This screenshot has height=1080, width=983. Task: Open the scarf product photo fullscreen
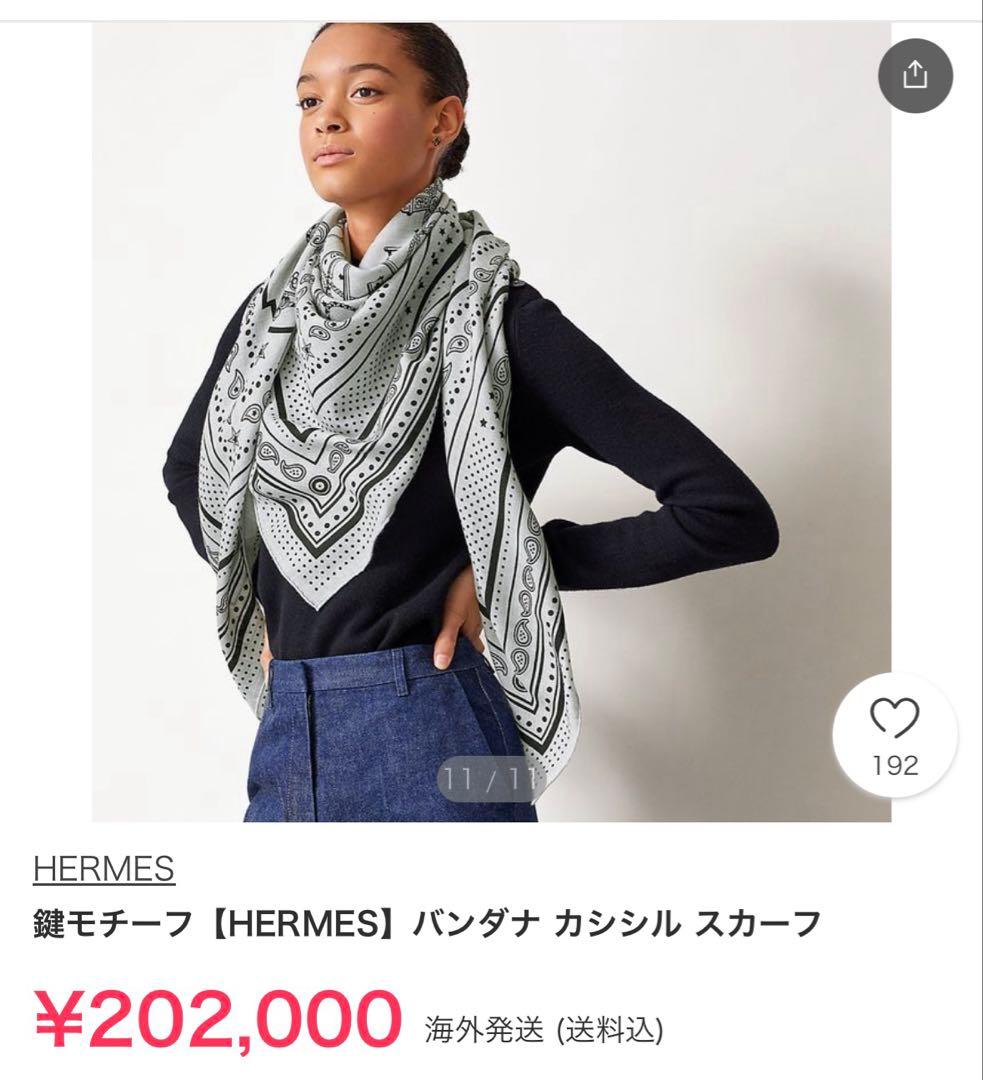491,420
